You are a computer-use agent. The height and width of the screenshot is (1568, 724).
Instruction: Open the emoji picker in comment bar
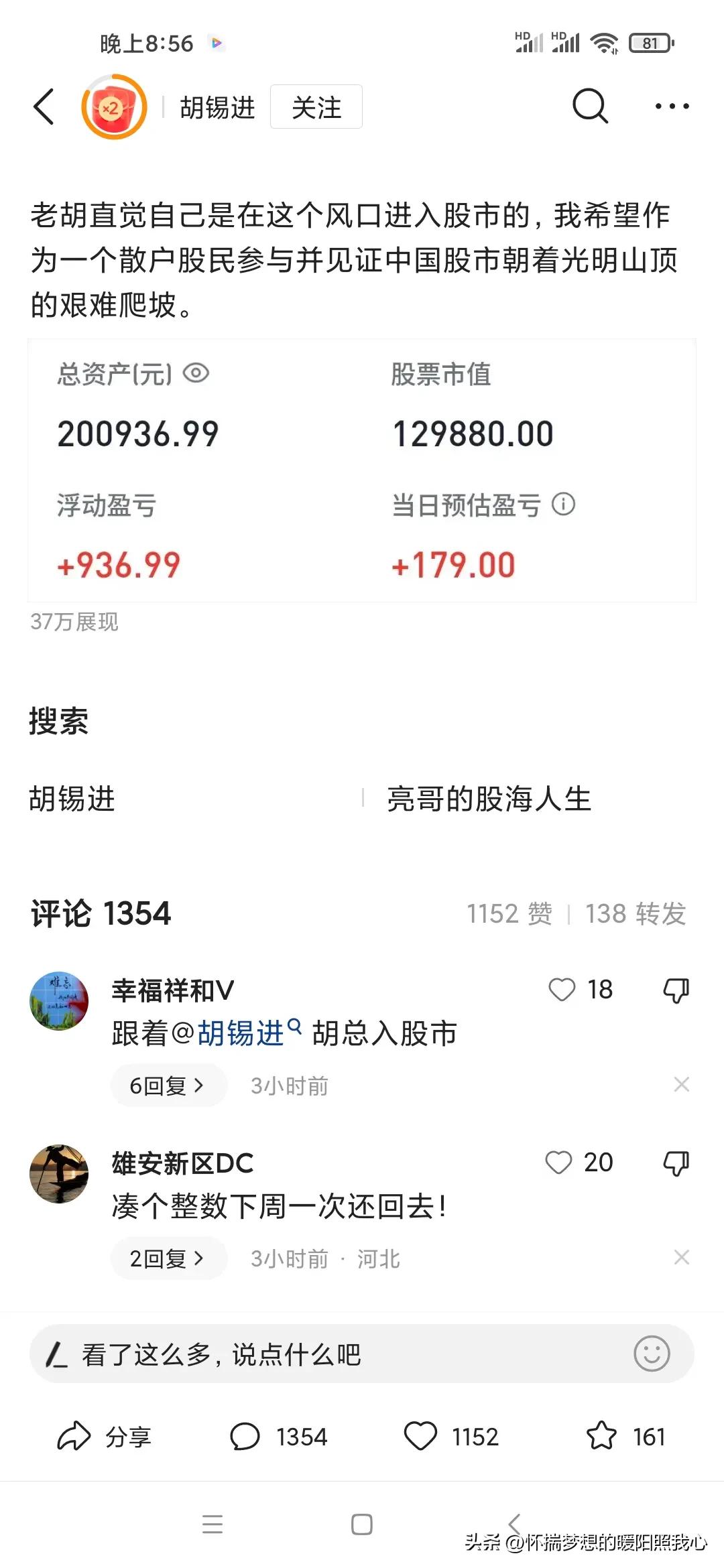[x=652, y=1354]
